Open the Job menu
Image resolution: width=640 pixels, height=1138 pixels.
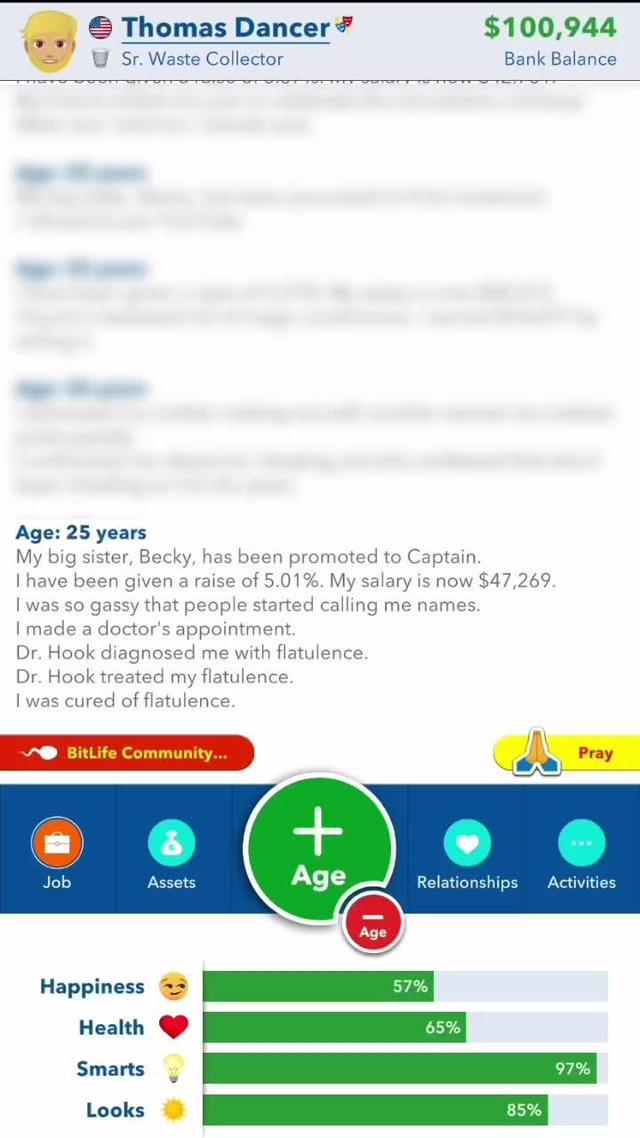point(57,852)
